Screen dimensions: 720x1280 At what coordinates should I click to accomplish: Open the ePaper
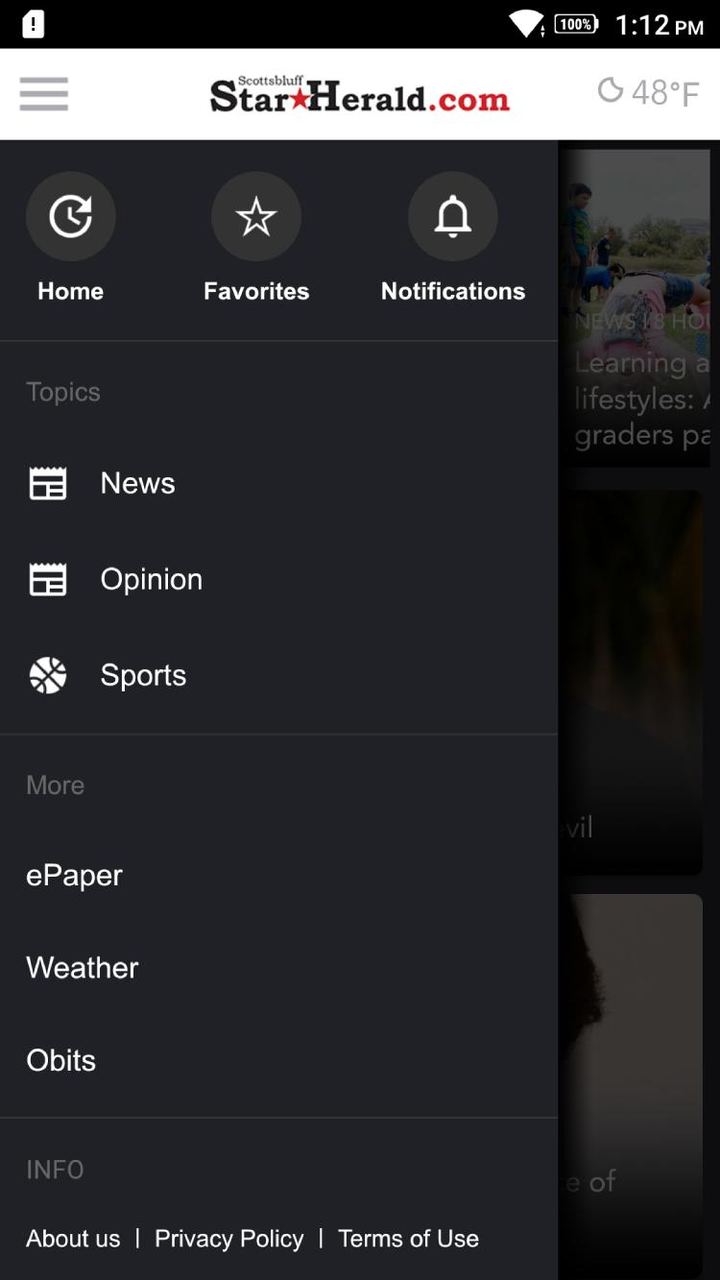click(74, 875)
